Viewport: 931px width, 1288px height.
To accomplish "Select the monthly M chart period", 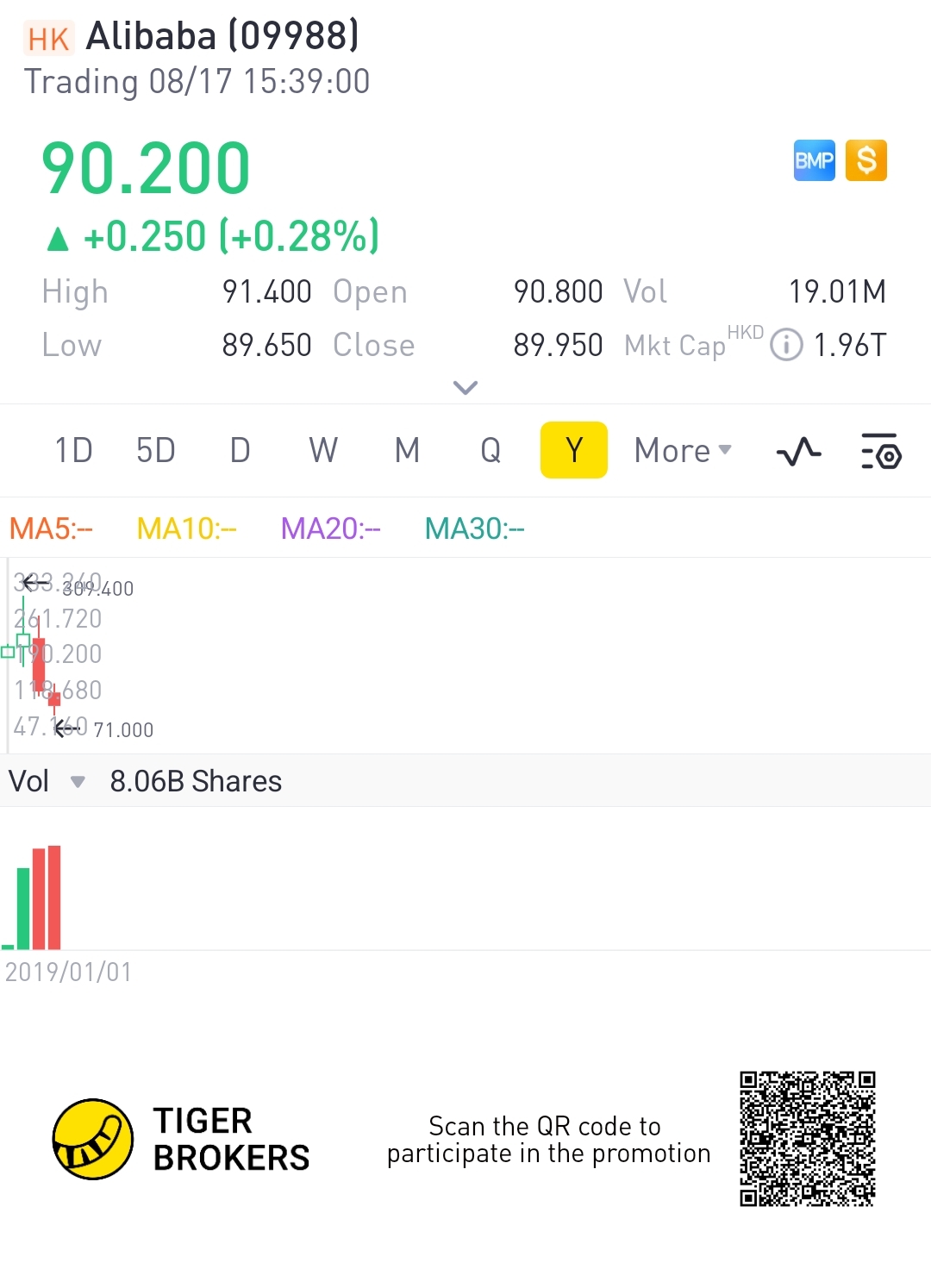I will (407, 450).
